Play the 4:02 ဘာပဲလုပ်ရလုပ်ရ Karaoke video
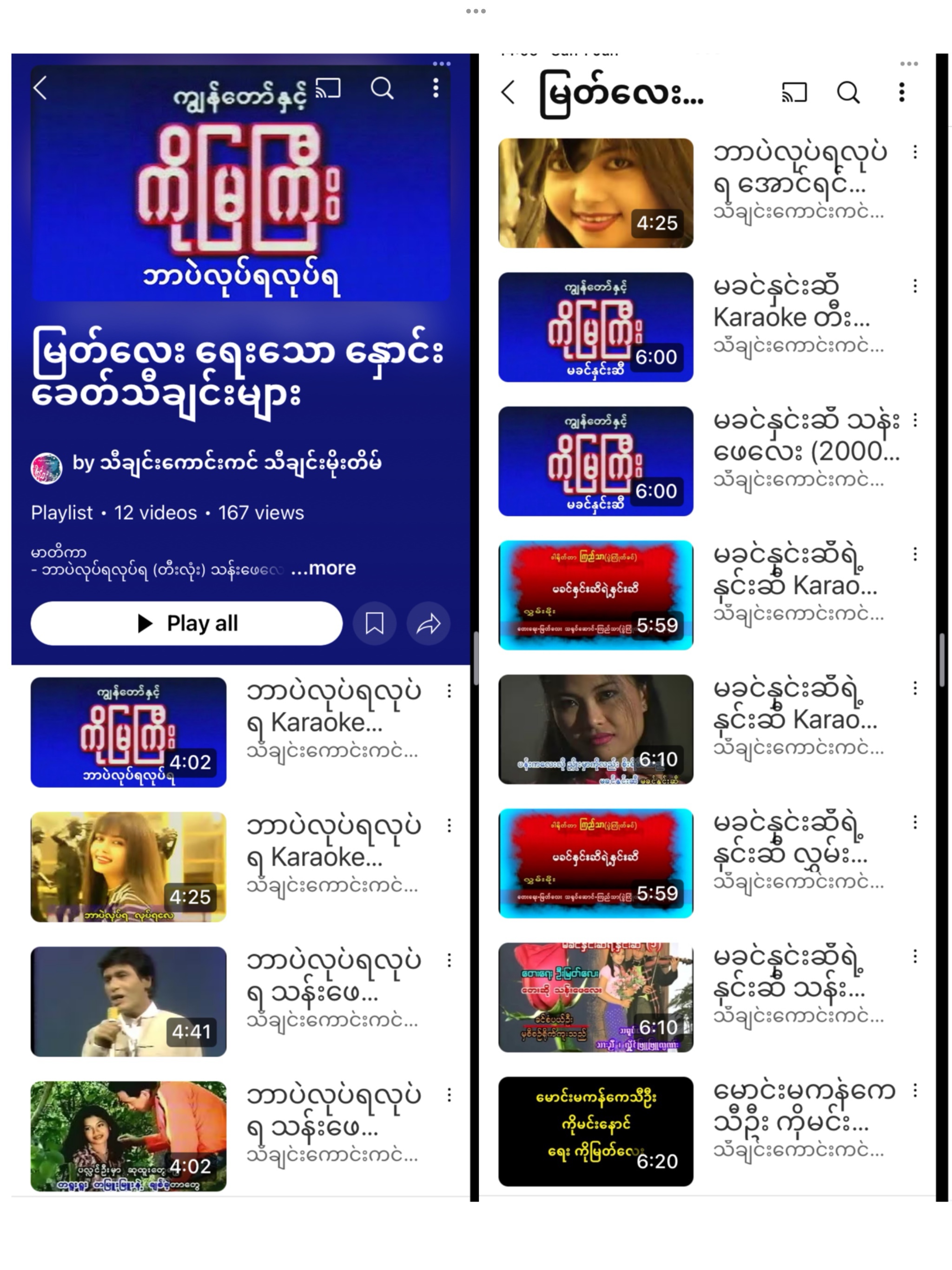 click(x=128, y=732)
